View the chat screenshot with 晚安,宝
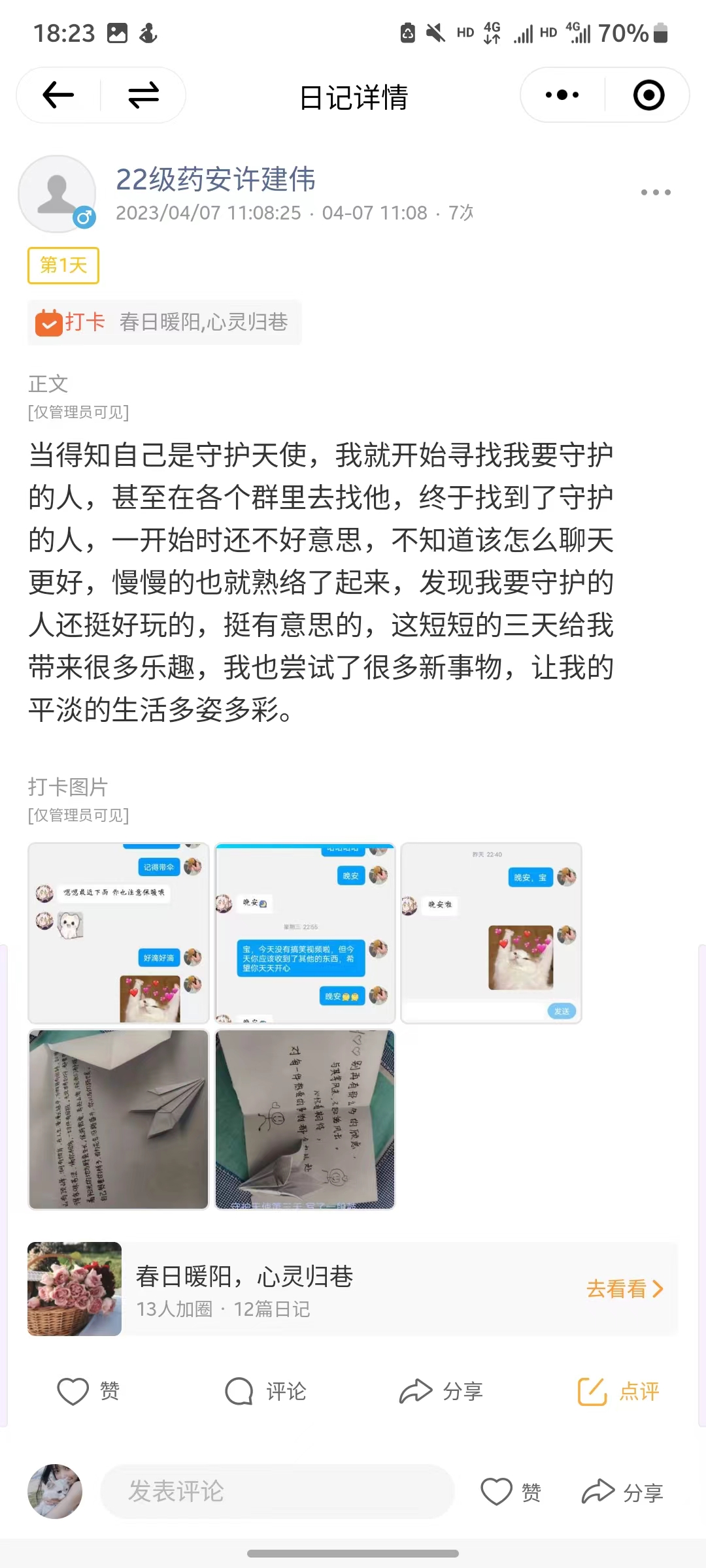Image resolution: width=706 pixels, height=1568 pixels. (491, 933)
